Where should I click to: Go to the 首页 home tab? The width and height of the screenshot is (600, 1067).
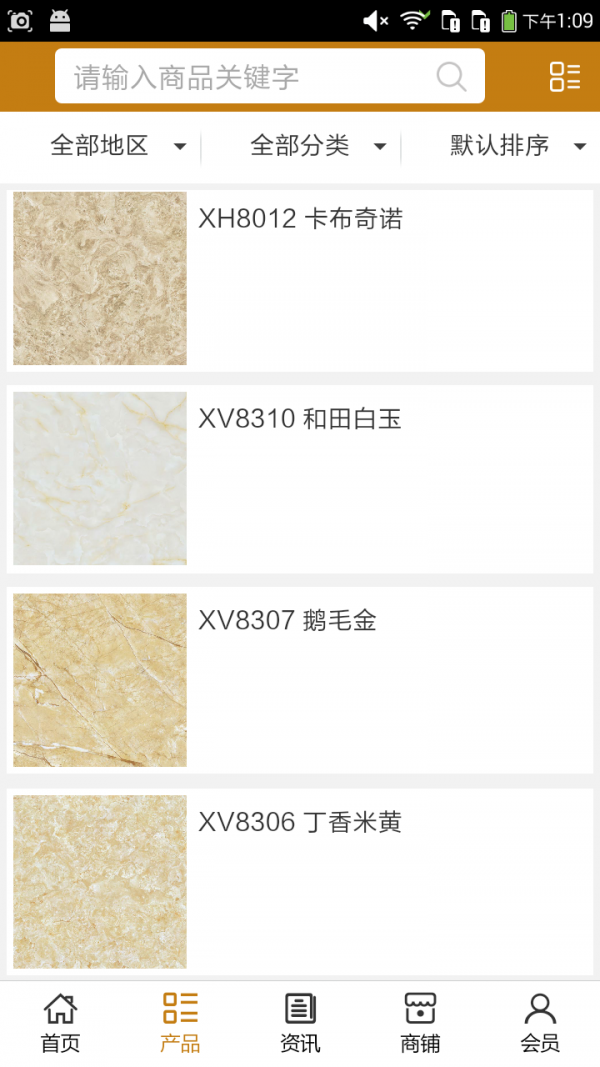pos(60,1023)
